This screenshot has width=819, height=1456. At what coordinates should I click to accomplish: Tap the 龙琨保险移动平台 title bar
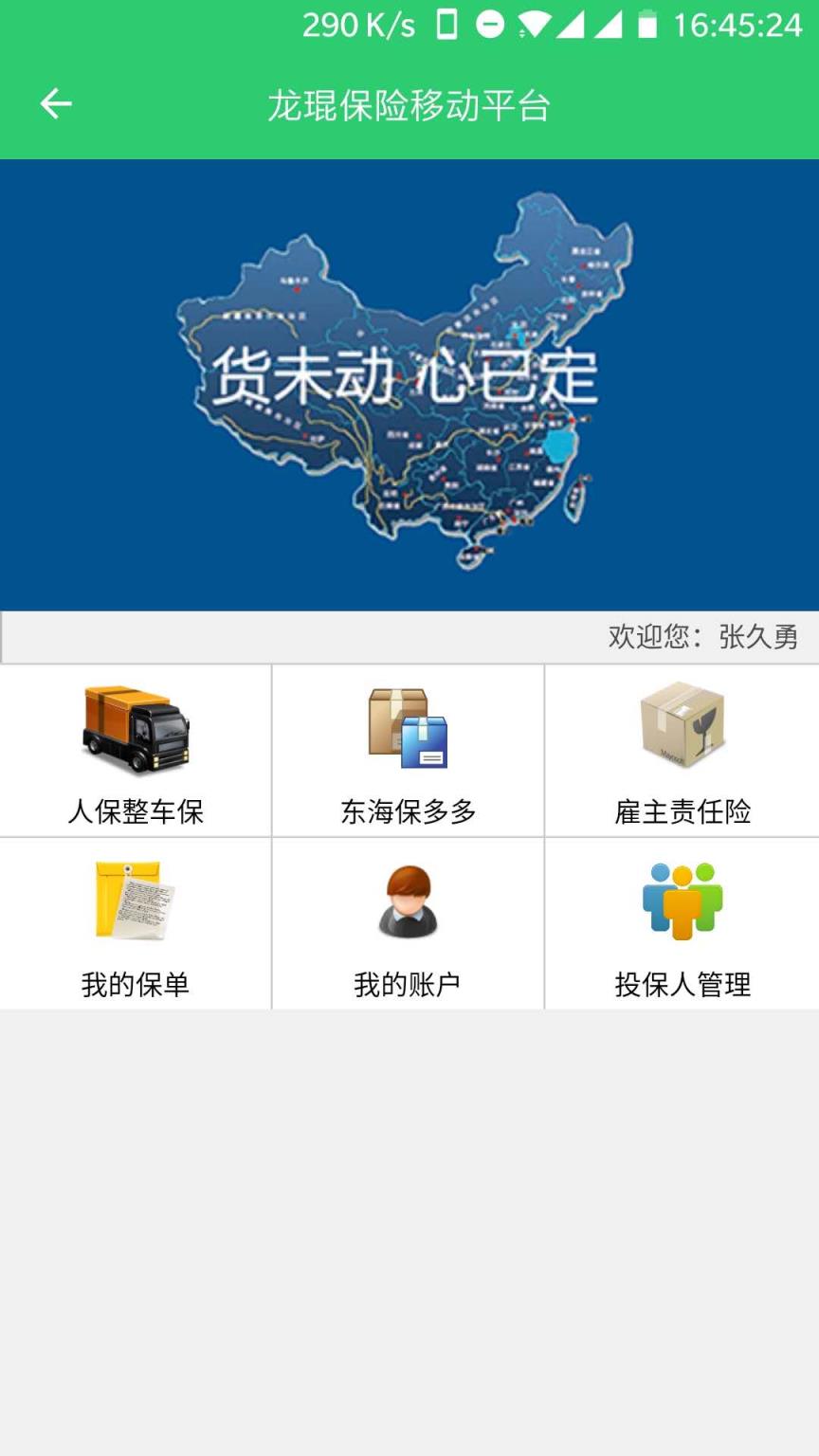[409, 102]
